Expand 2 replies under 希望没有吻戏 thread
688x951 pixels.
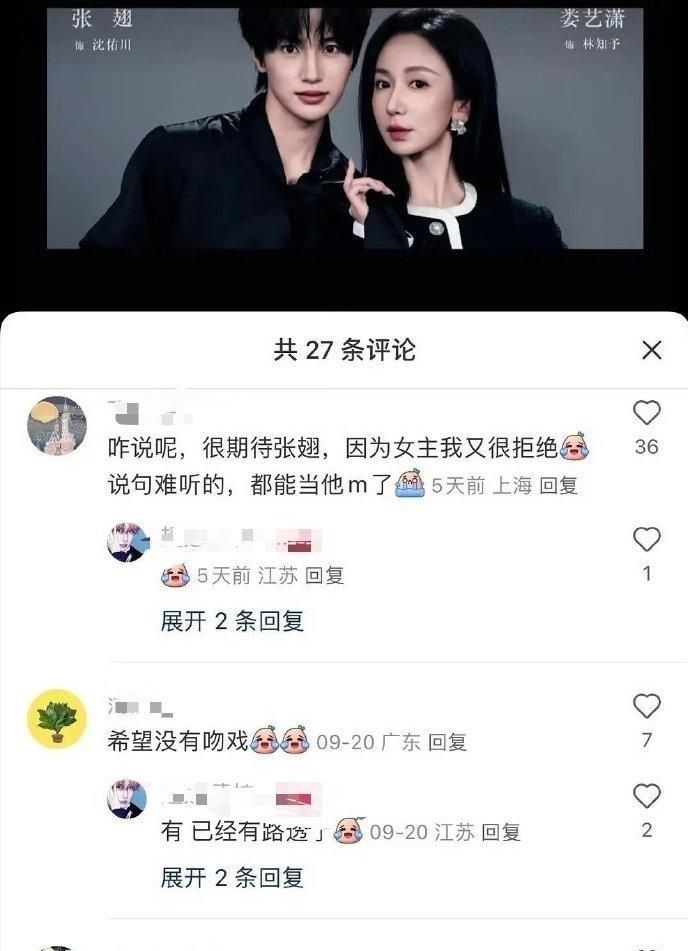coord(232,877)
